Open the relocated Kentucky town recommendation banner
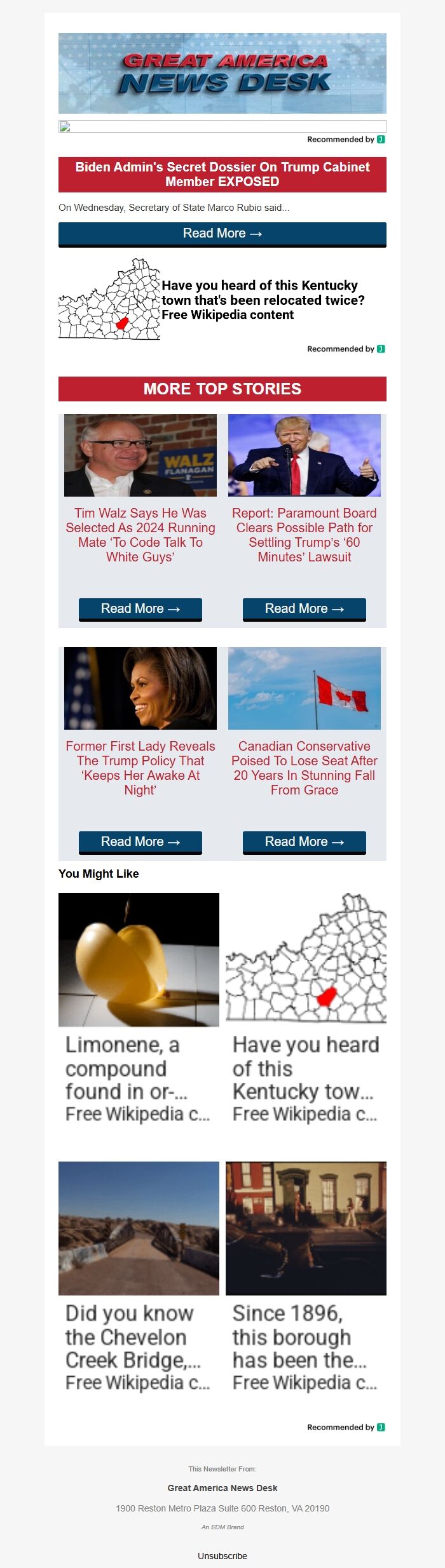Viewport: 445px width, 1568px height. coord(222,300)
